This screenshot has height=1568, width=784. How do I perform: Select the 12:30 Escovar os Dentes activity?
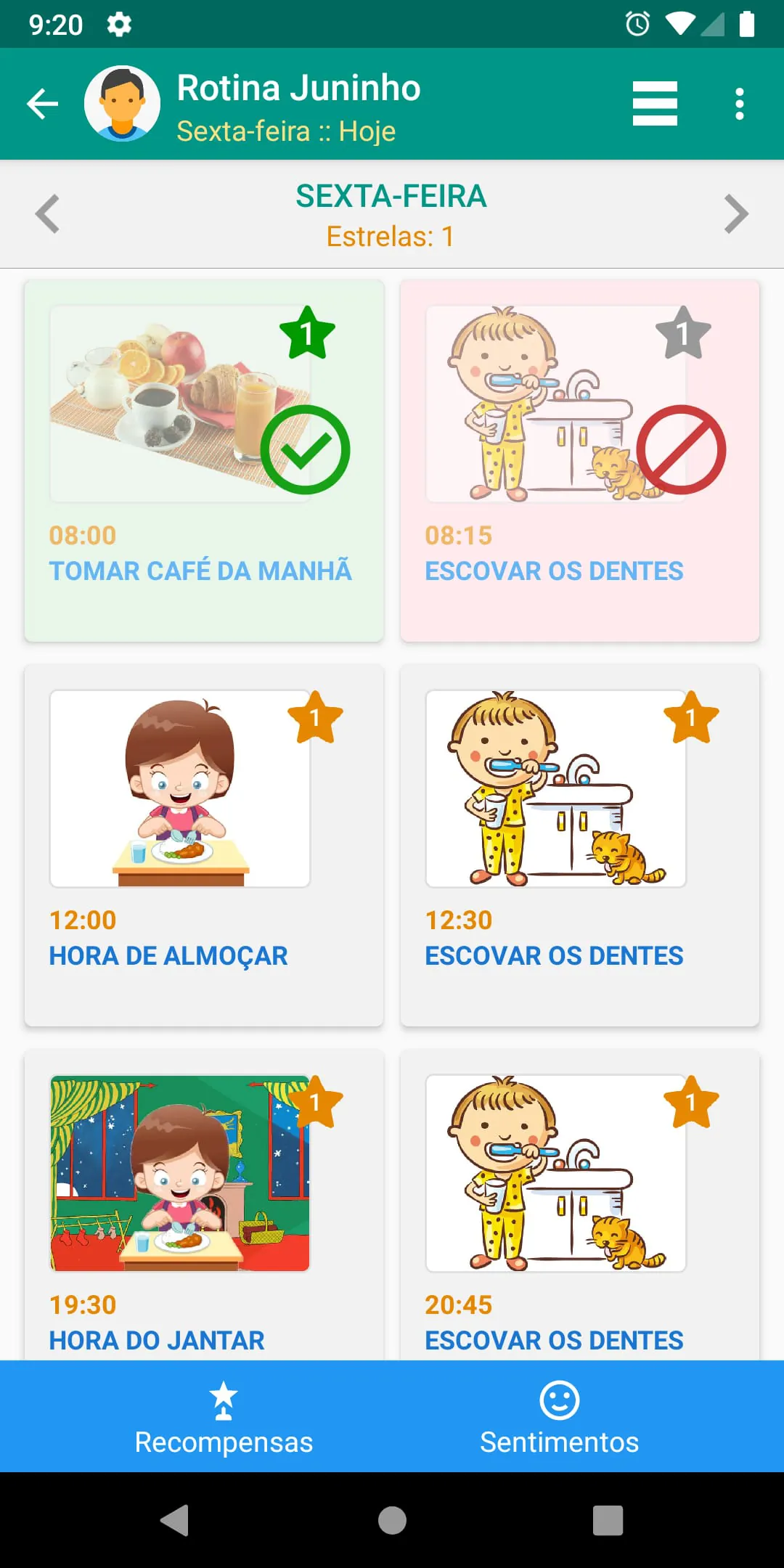click(579, 845)
